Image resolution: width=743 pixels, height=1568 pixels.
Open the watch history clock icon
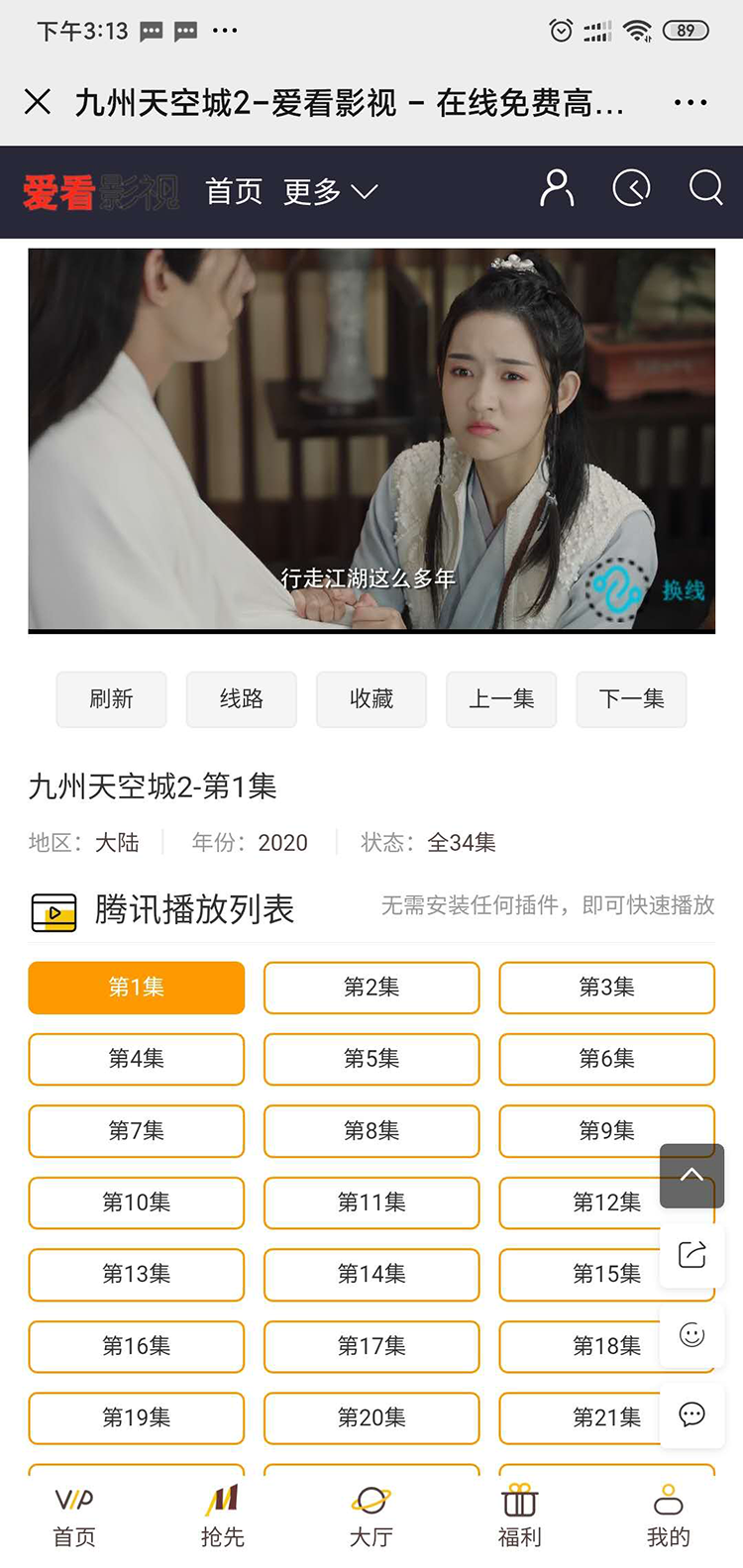(631, 188)
